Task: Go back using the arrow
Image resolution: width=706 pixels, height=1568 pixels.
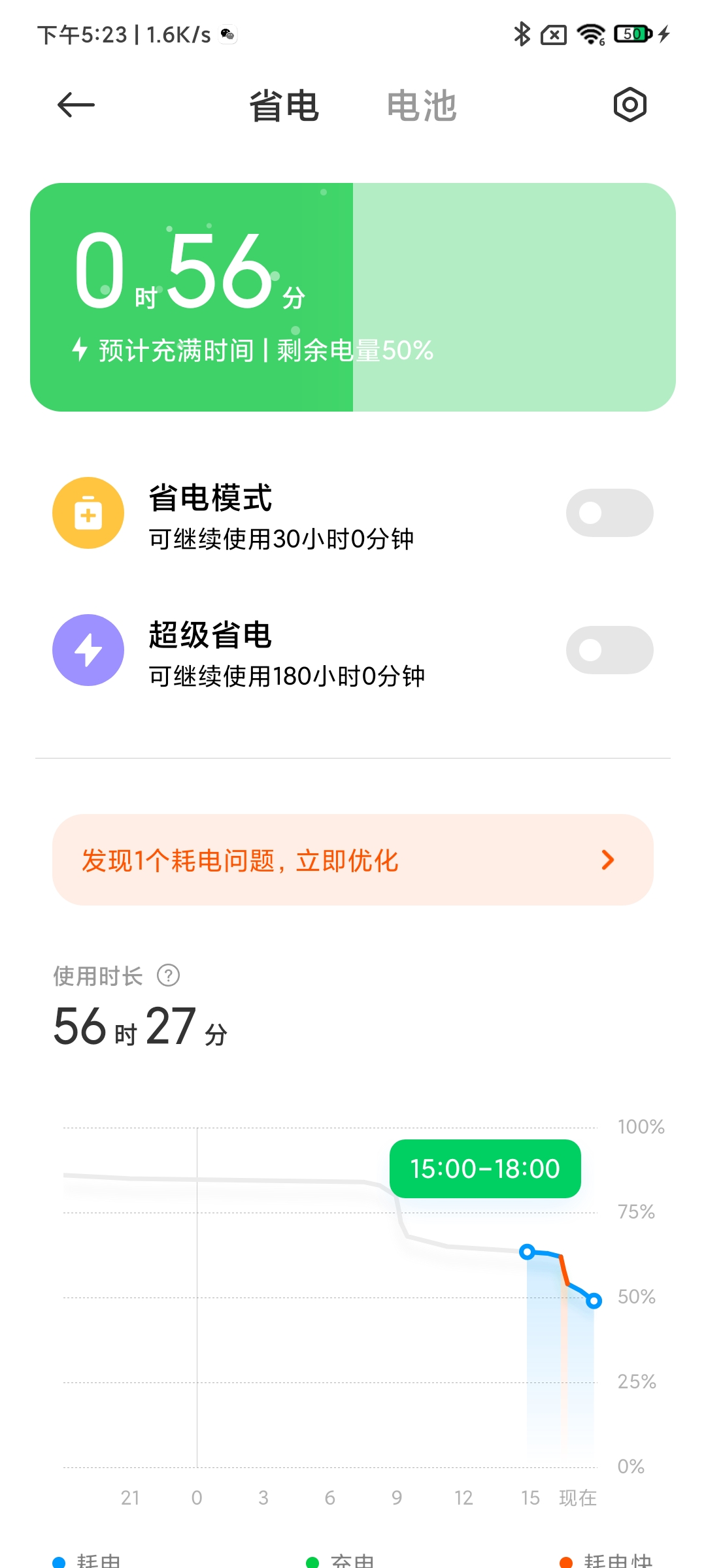Action: (x=76, y=105)
